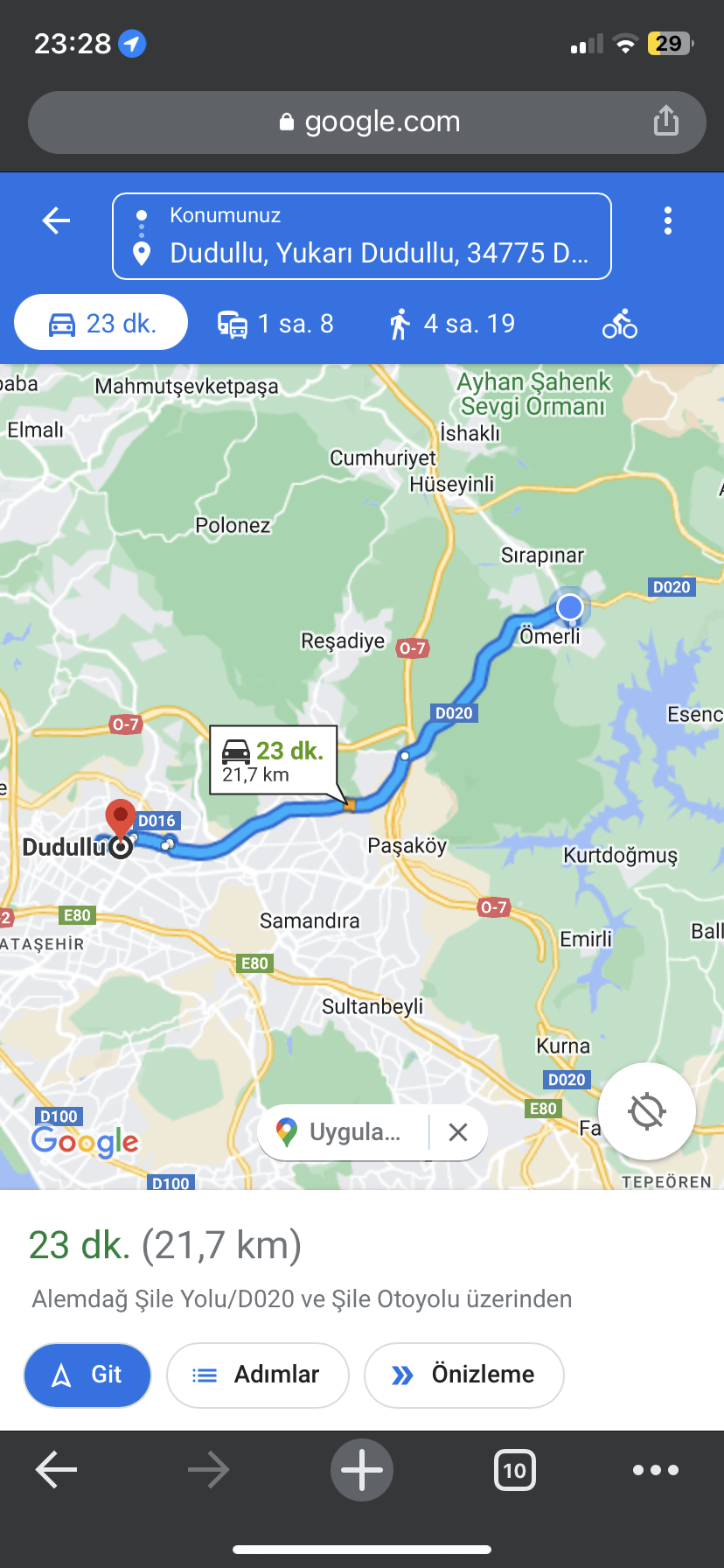This screenshot has height=1568, width=724.
Task: Open the tab switcher showing 10
Action: [x=515, y=1470]
